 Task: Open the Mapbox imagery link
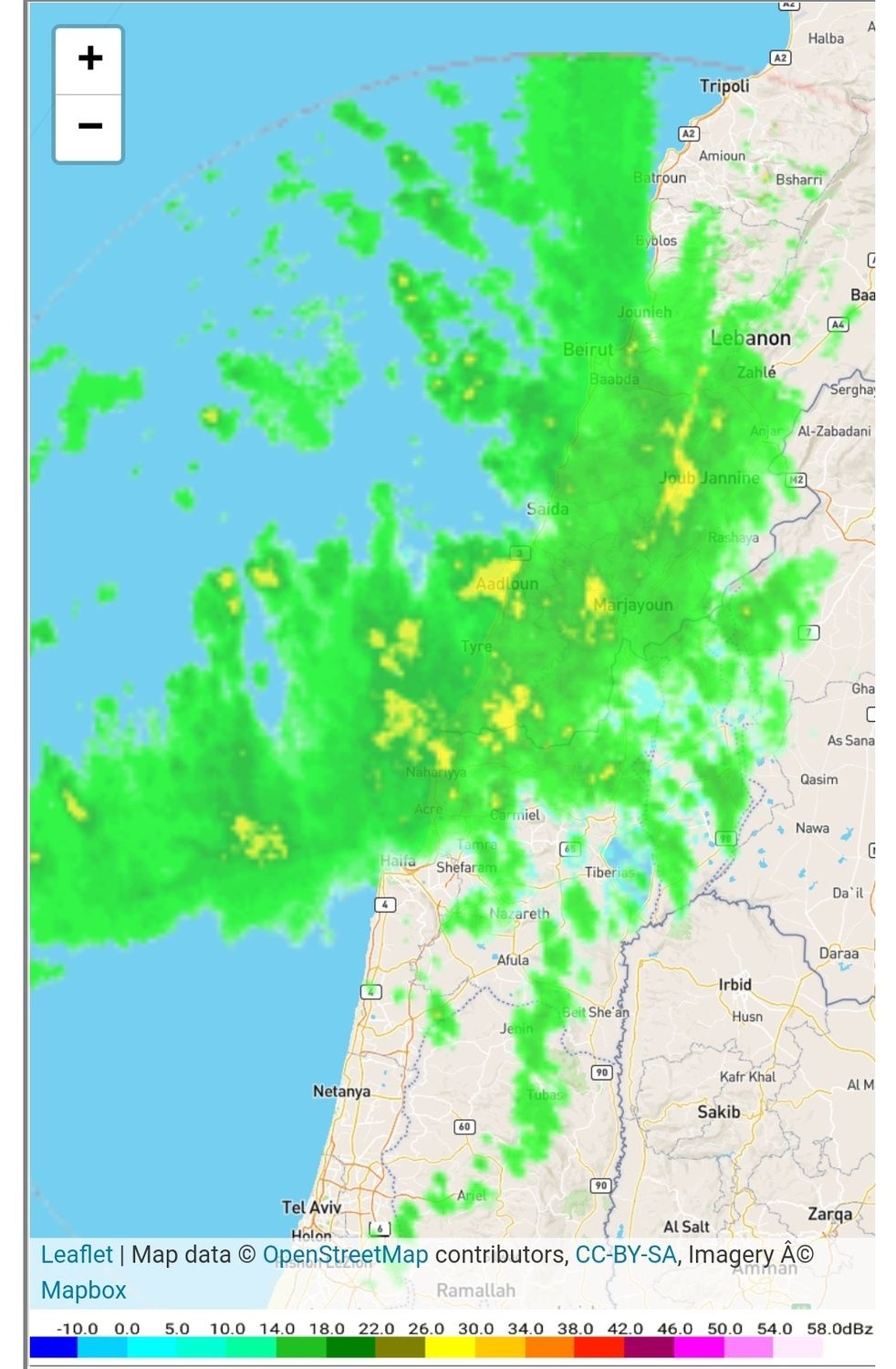coord(84,1291)
